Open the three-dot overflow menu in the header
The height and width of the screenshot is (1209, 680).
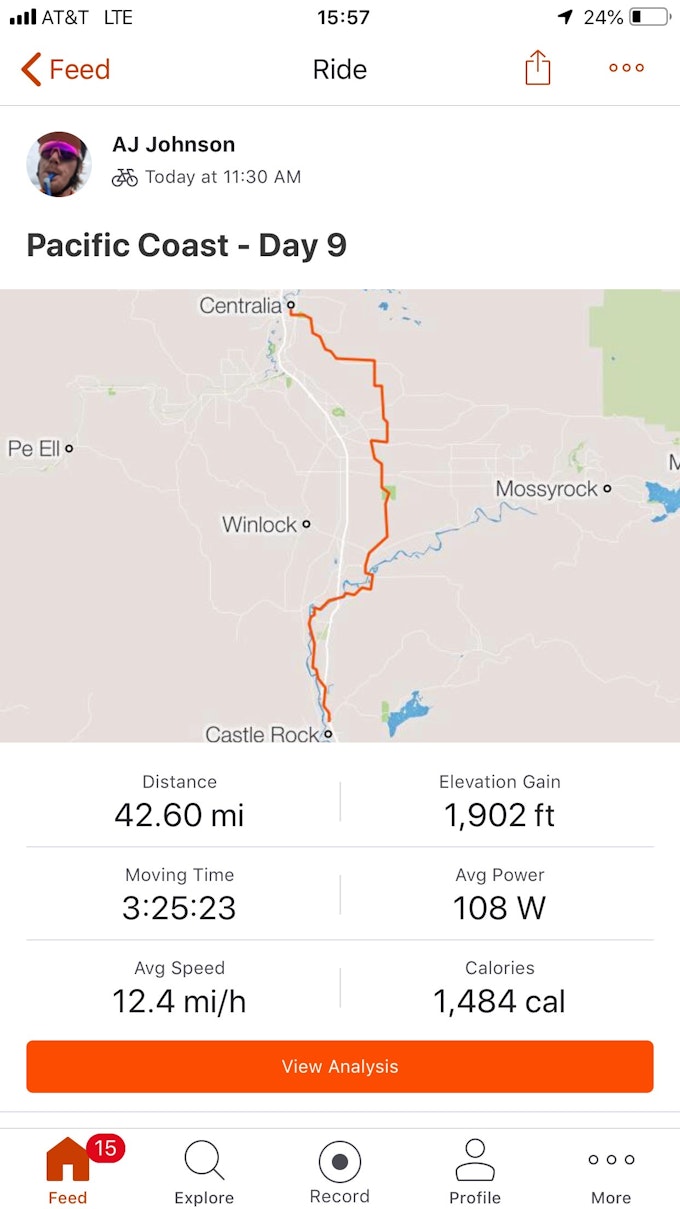626,68
